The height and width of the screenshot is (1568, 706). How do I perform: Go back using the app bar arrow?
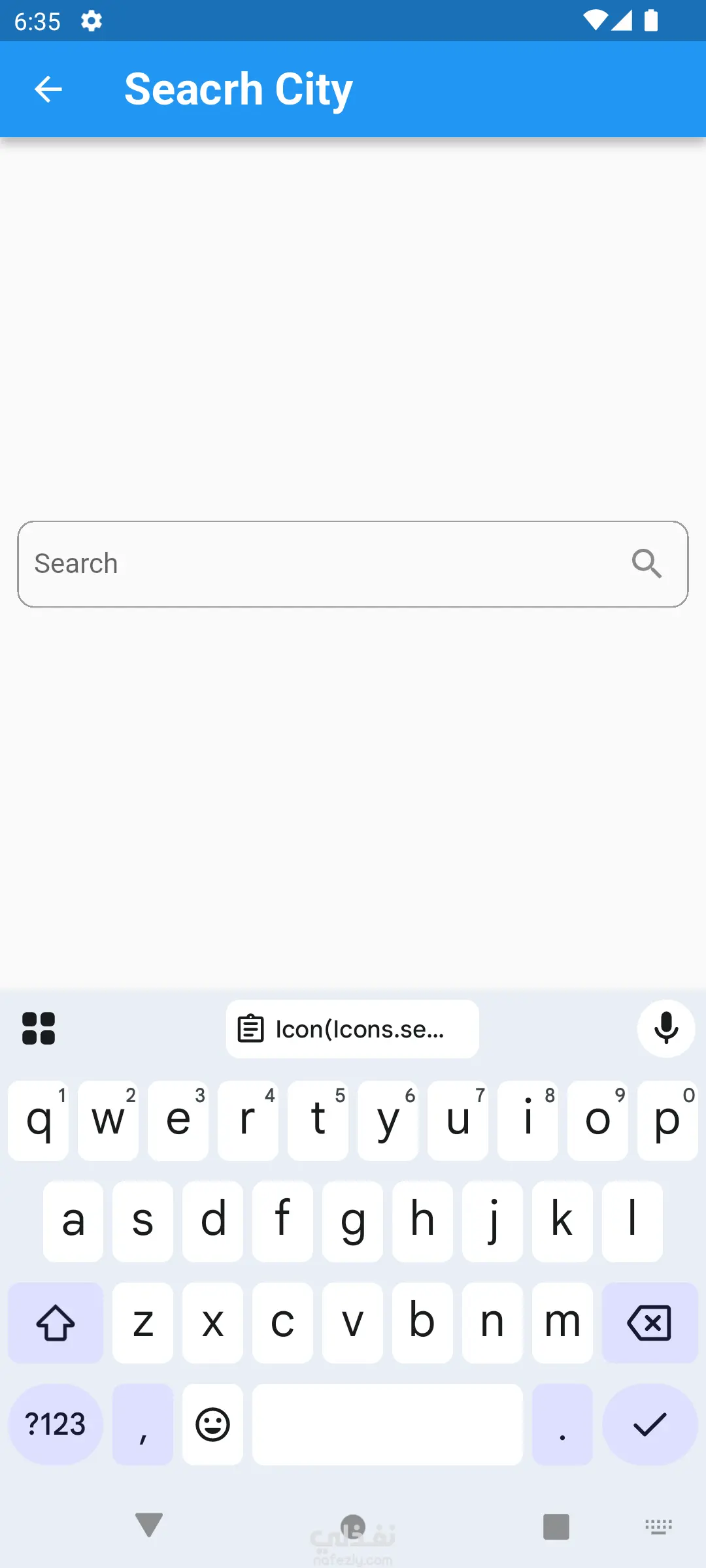48,90
